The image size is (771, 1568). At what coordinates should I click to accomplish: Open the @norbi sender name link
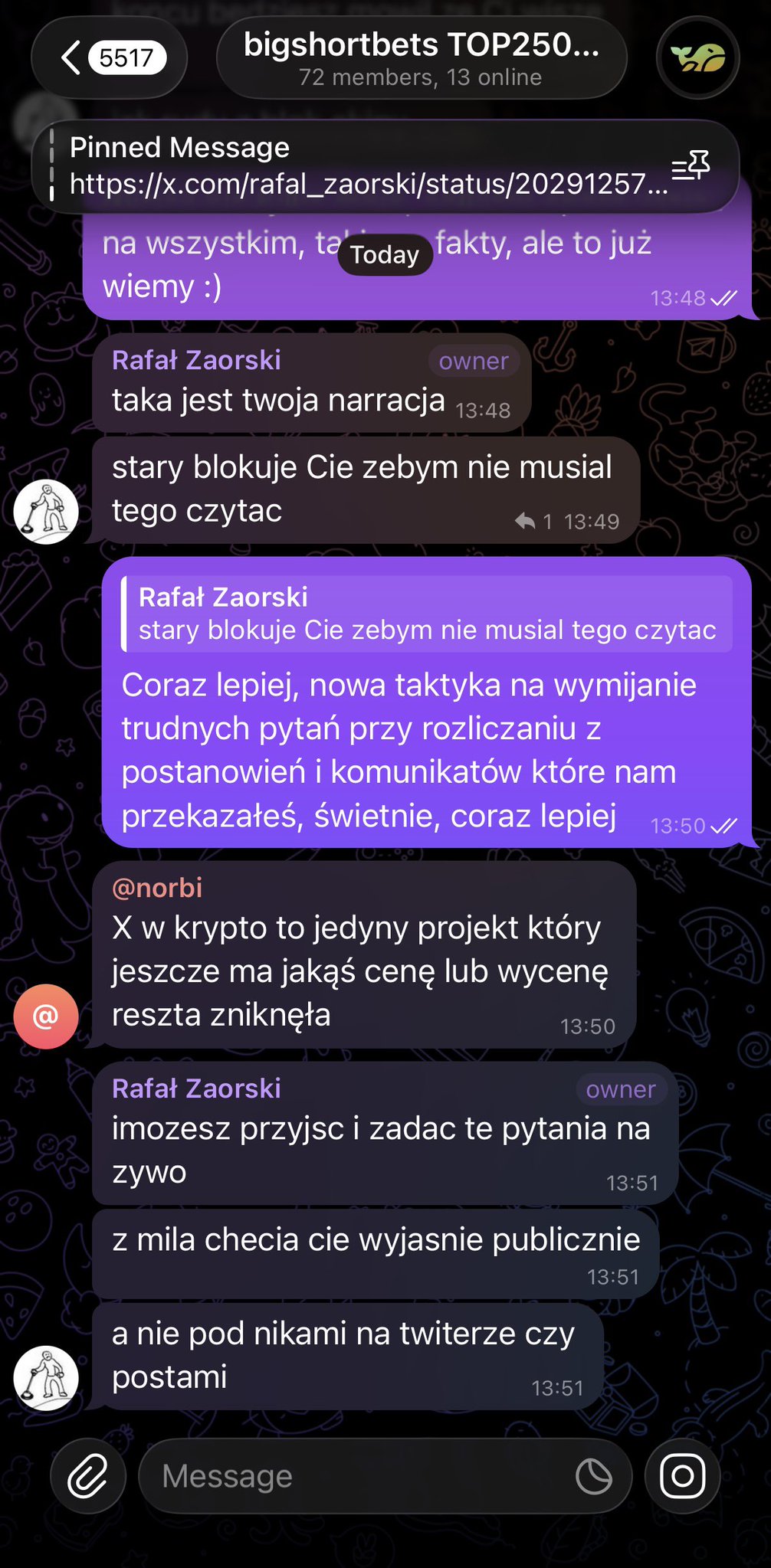click(157, 888)
